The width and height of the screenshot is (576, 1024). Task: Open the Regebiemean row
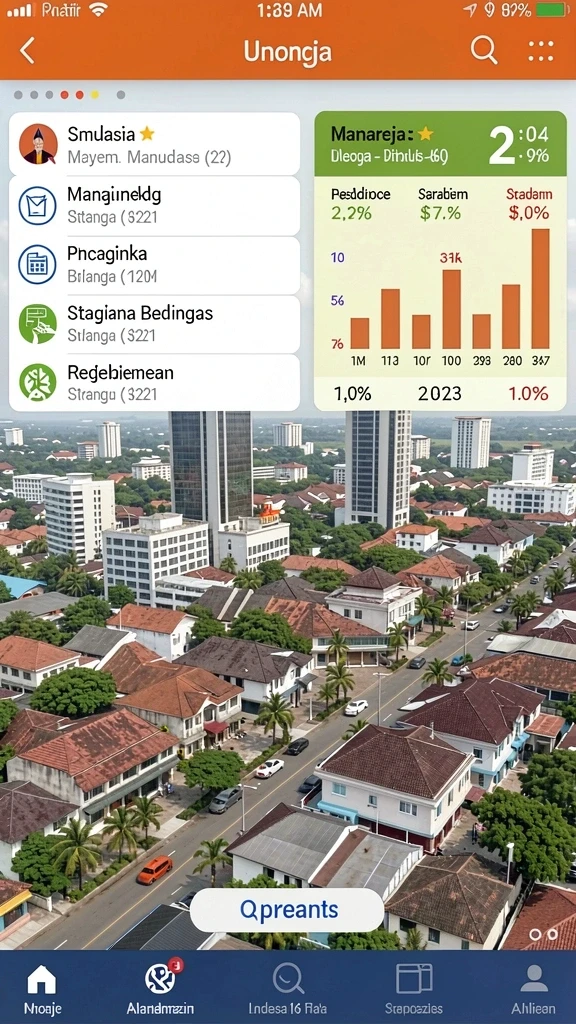[155, 383]
